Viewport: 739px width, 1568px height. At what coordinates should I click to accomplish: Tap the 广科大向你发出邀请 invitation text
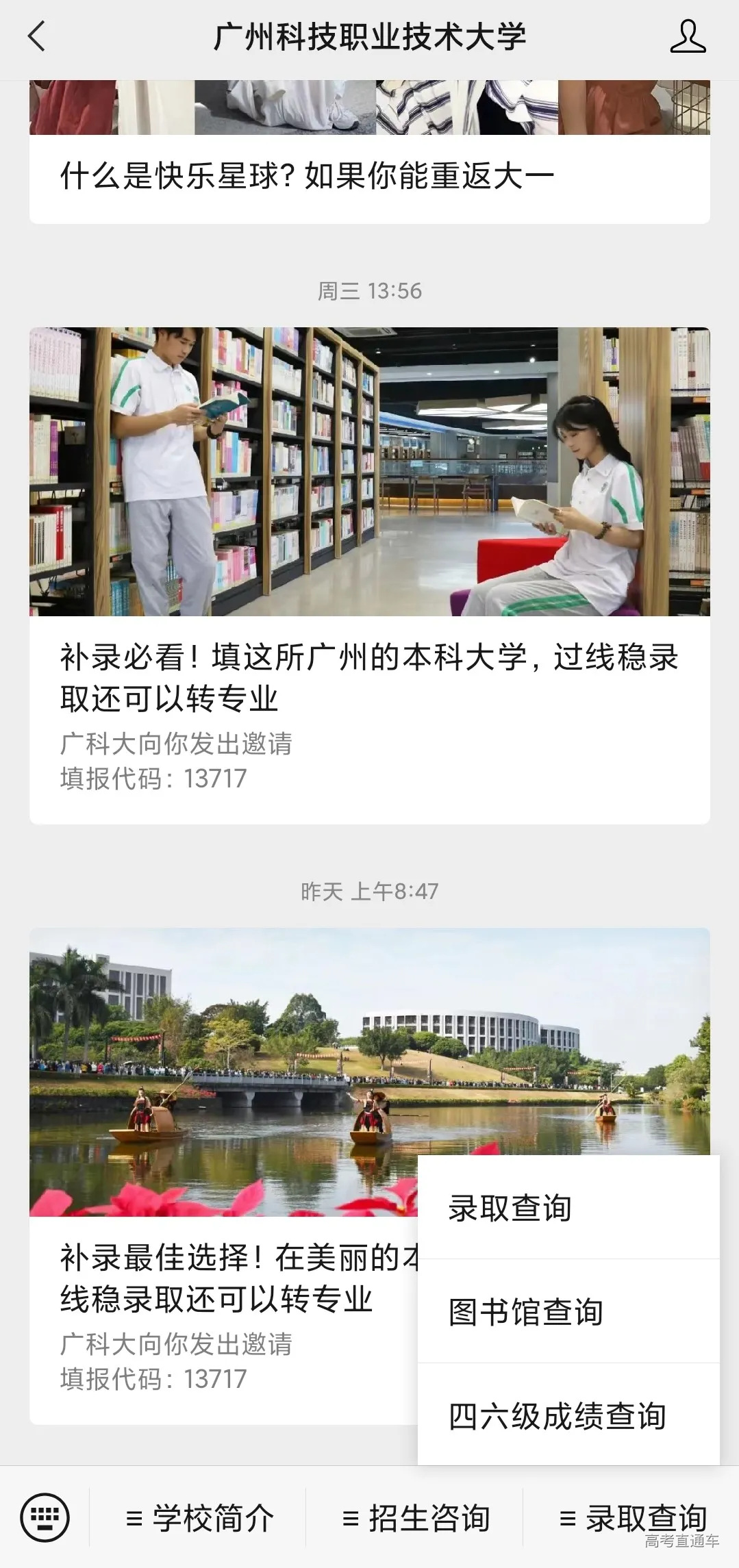175,746
